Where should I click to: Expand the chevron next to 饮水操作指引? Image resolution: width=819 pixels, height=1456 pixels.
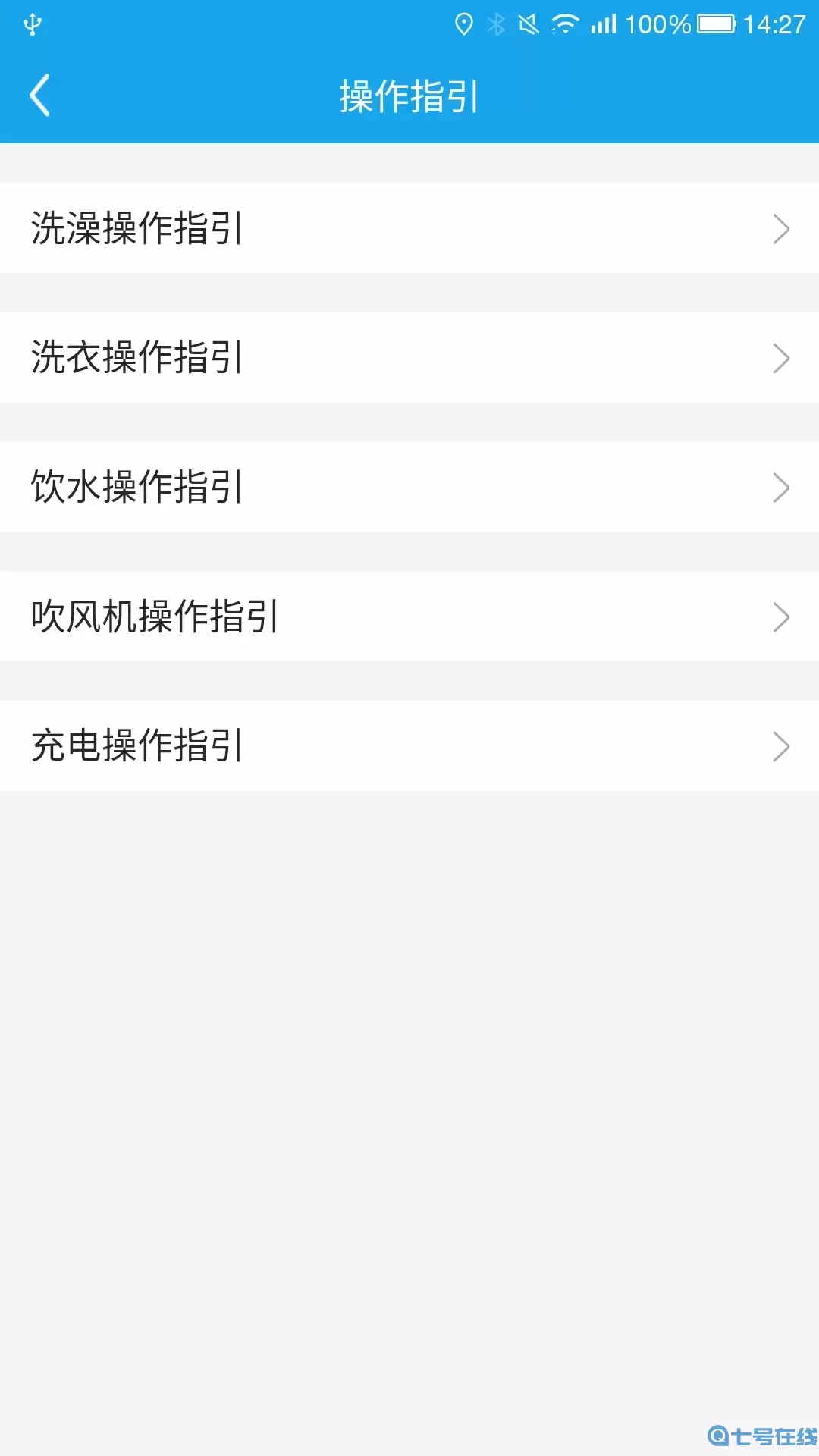[x=781, y=487]
